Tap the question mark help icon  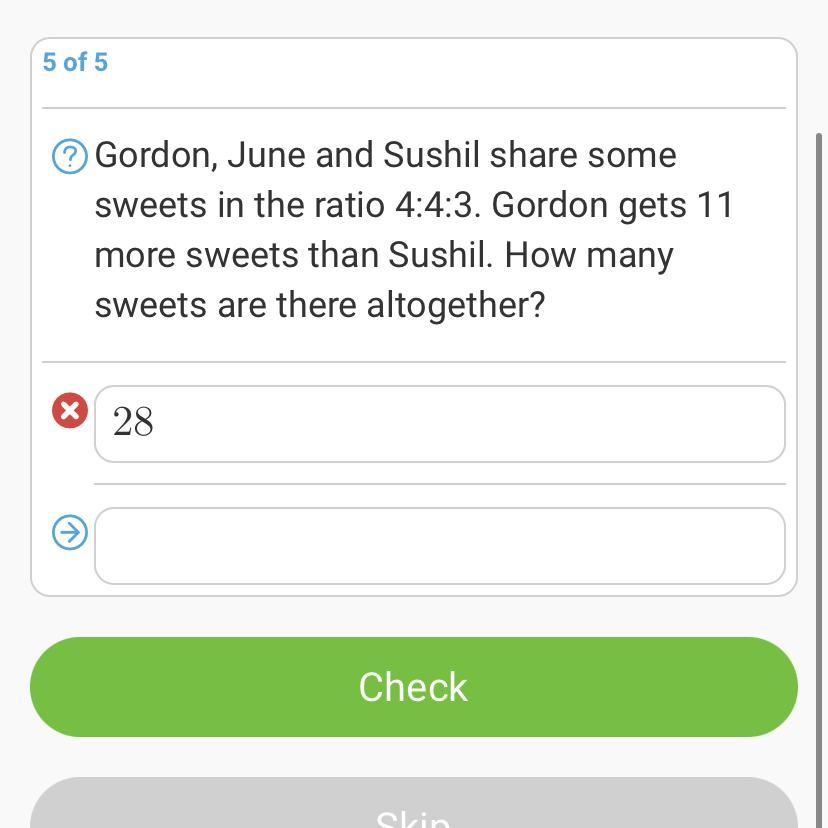pos(70,156)
